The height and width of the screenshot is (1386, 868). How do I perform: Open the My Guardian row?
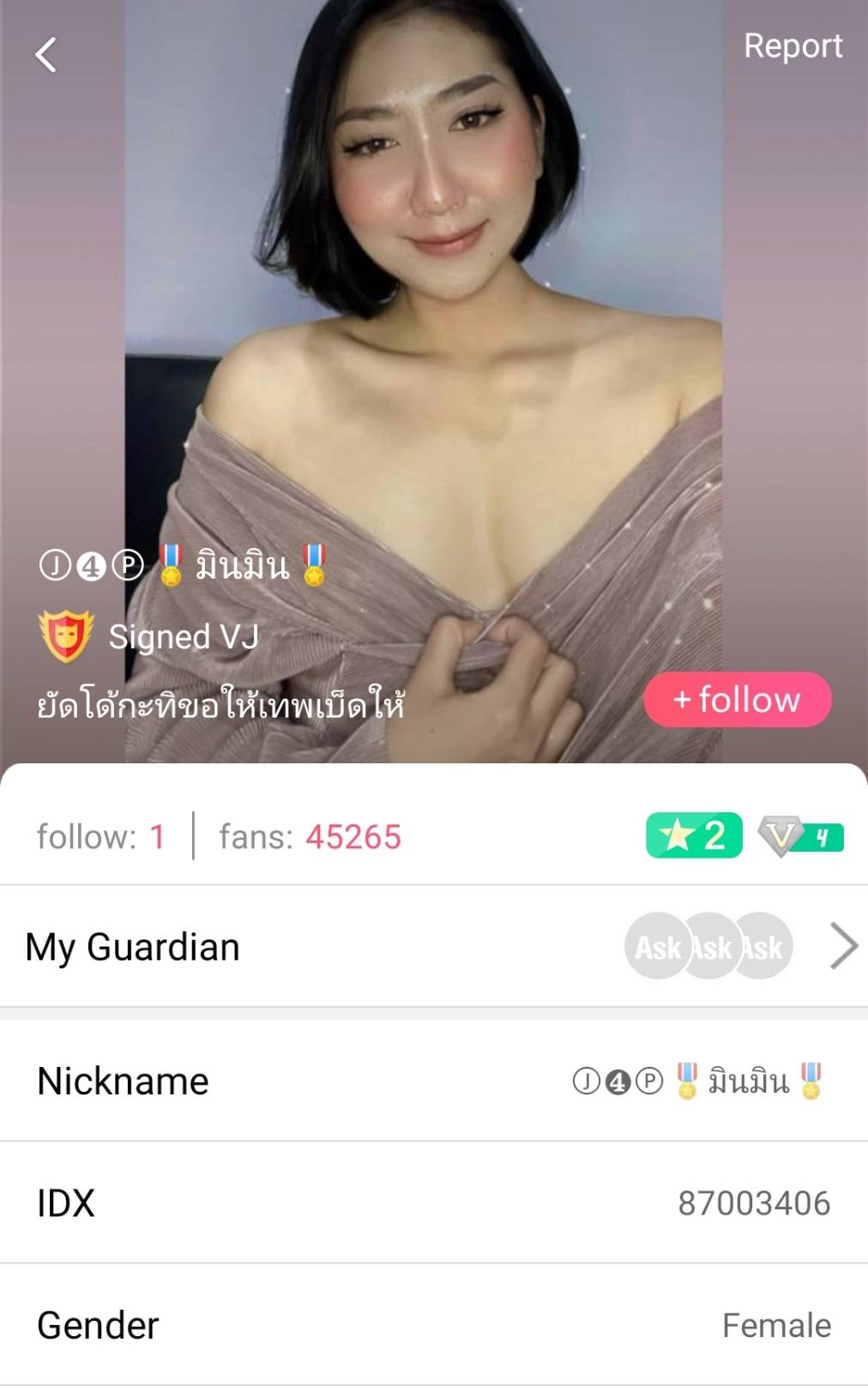point(434,947)
